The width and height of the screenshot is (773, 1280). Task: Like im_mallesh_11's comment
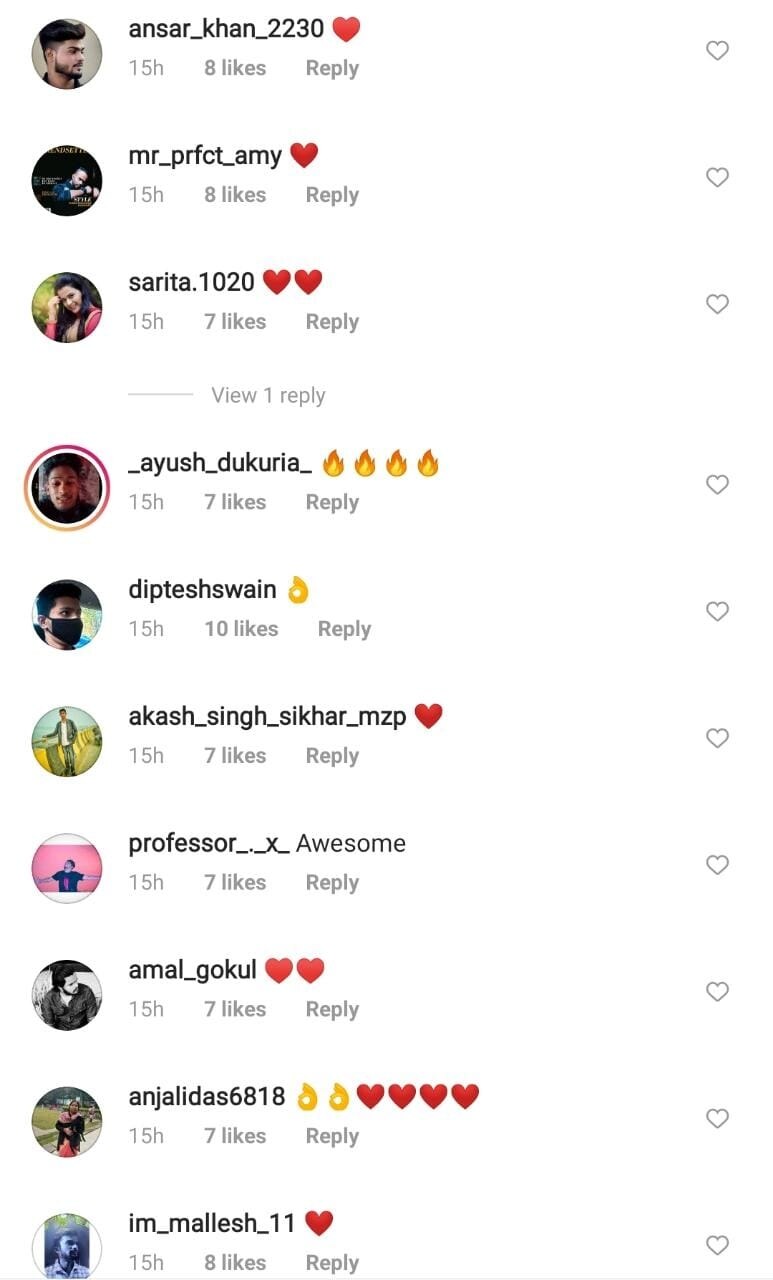[x=717, y=1245]
